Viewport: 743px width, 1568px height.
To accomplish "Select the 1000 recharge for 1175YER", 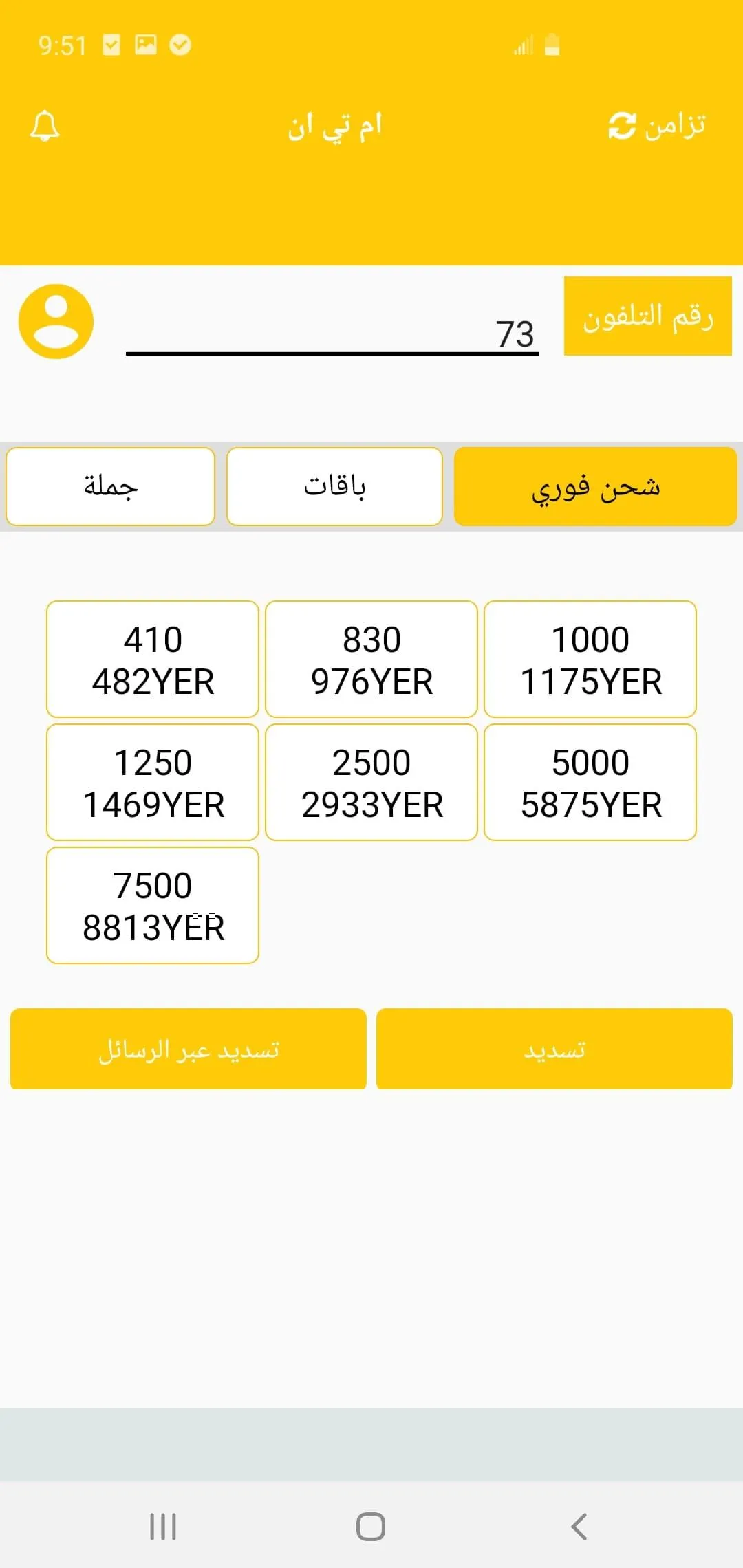I will (590, 660).
